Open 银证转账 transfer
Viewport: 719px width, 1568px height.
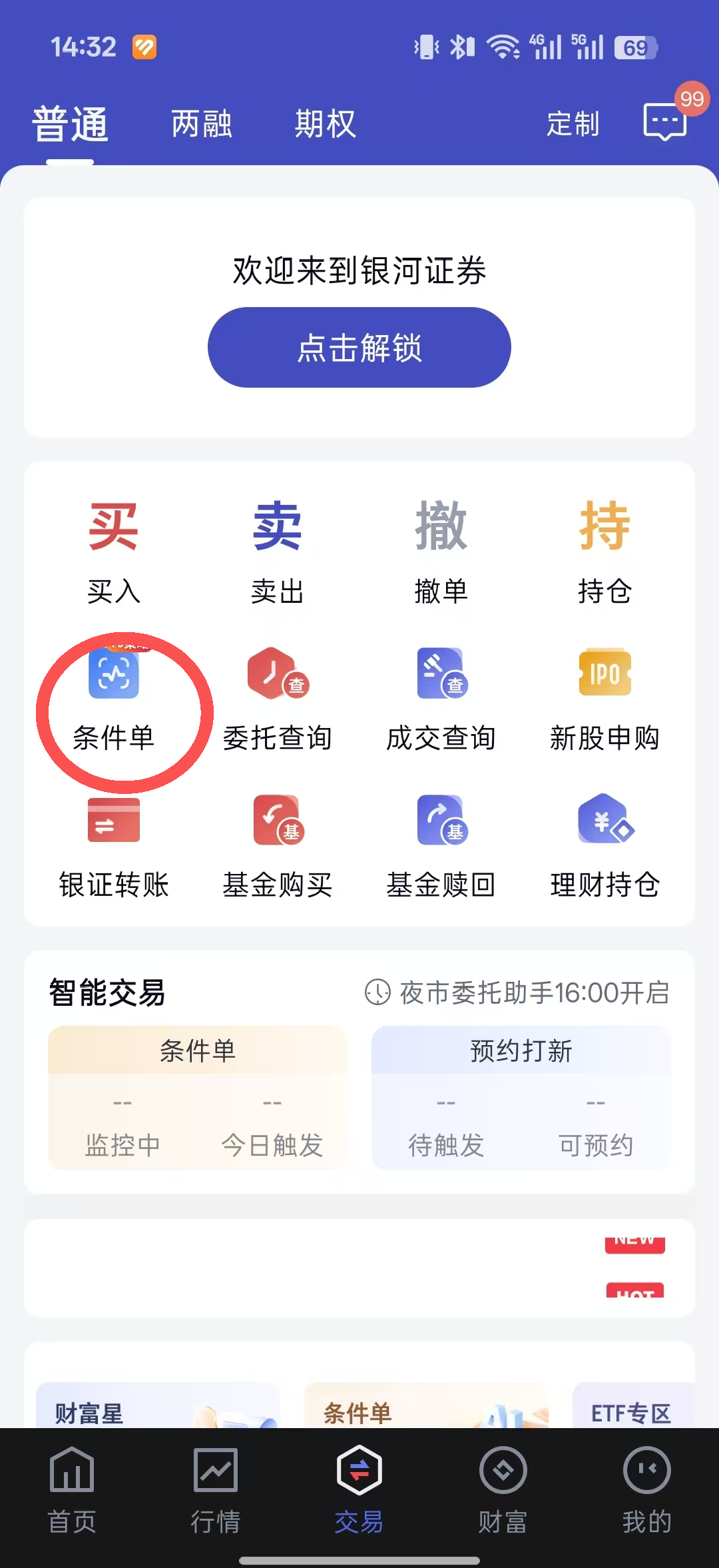114,847
